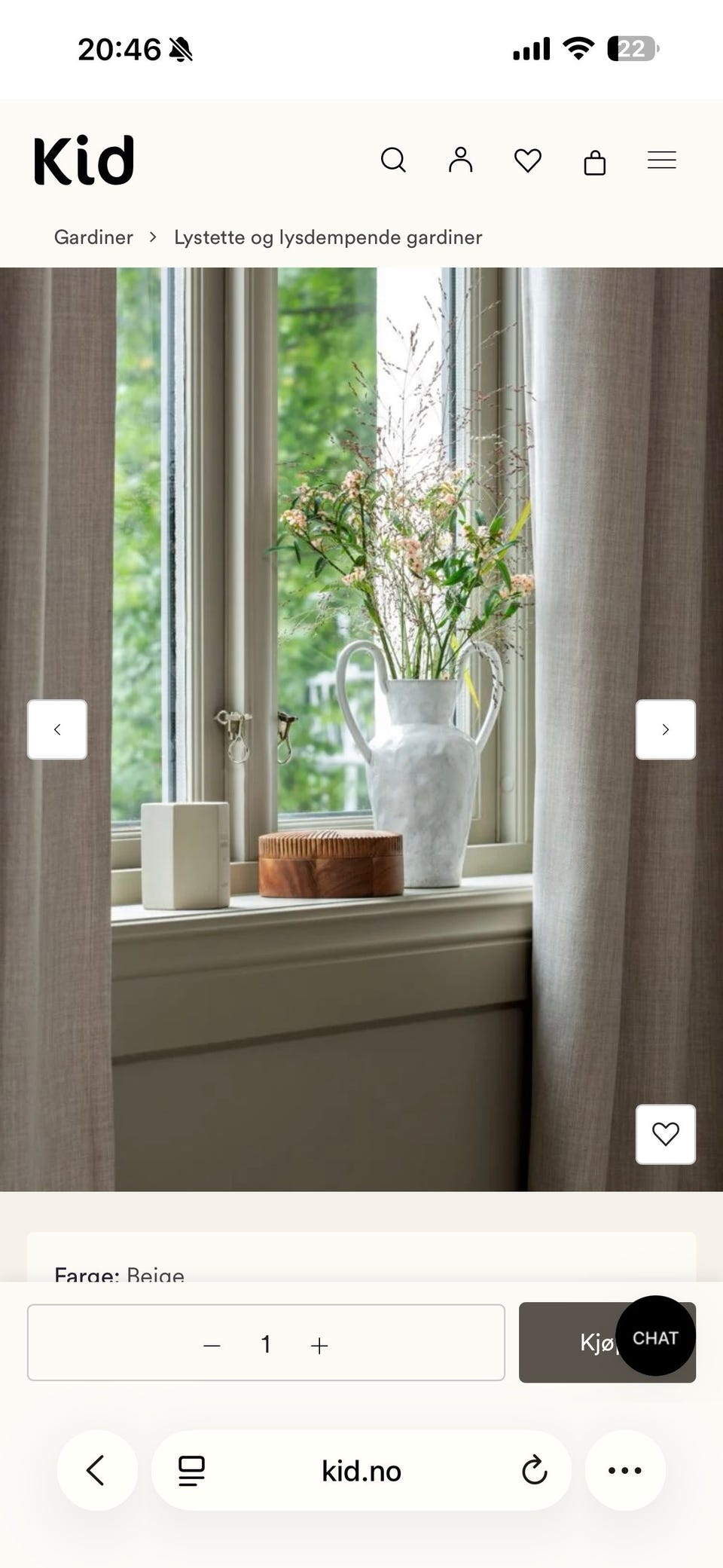
Task: Increase quantity with plus button
Action: (319, 1345)
